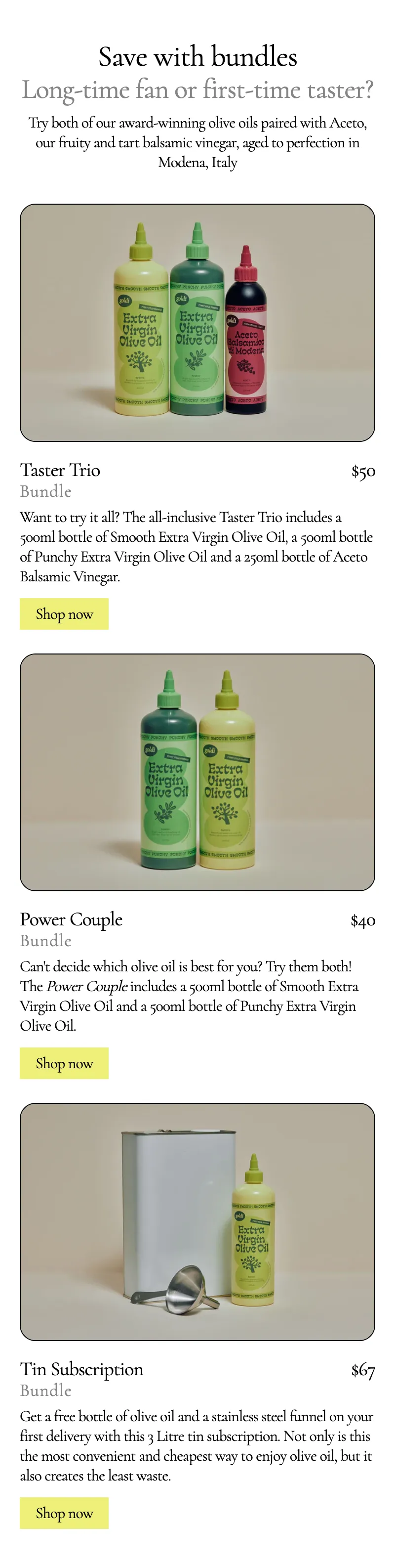Shop now for the Power Couple bundle

64,1063
